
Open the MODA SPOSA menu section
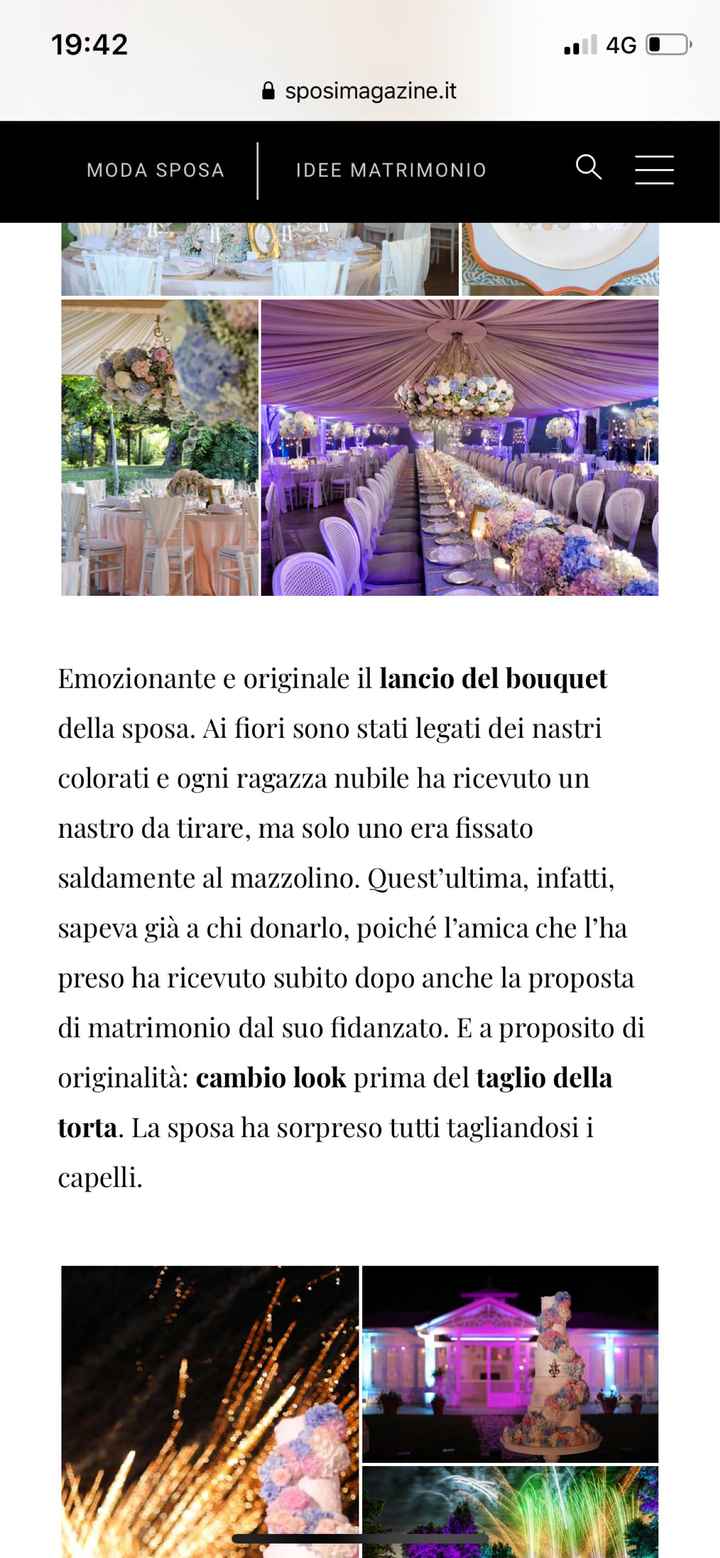pyautogui.click(x=156, y=170)
